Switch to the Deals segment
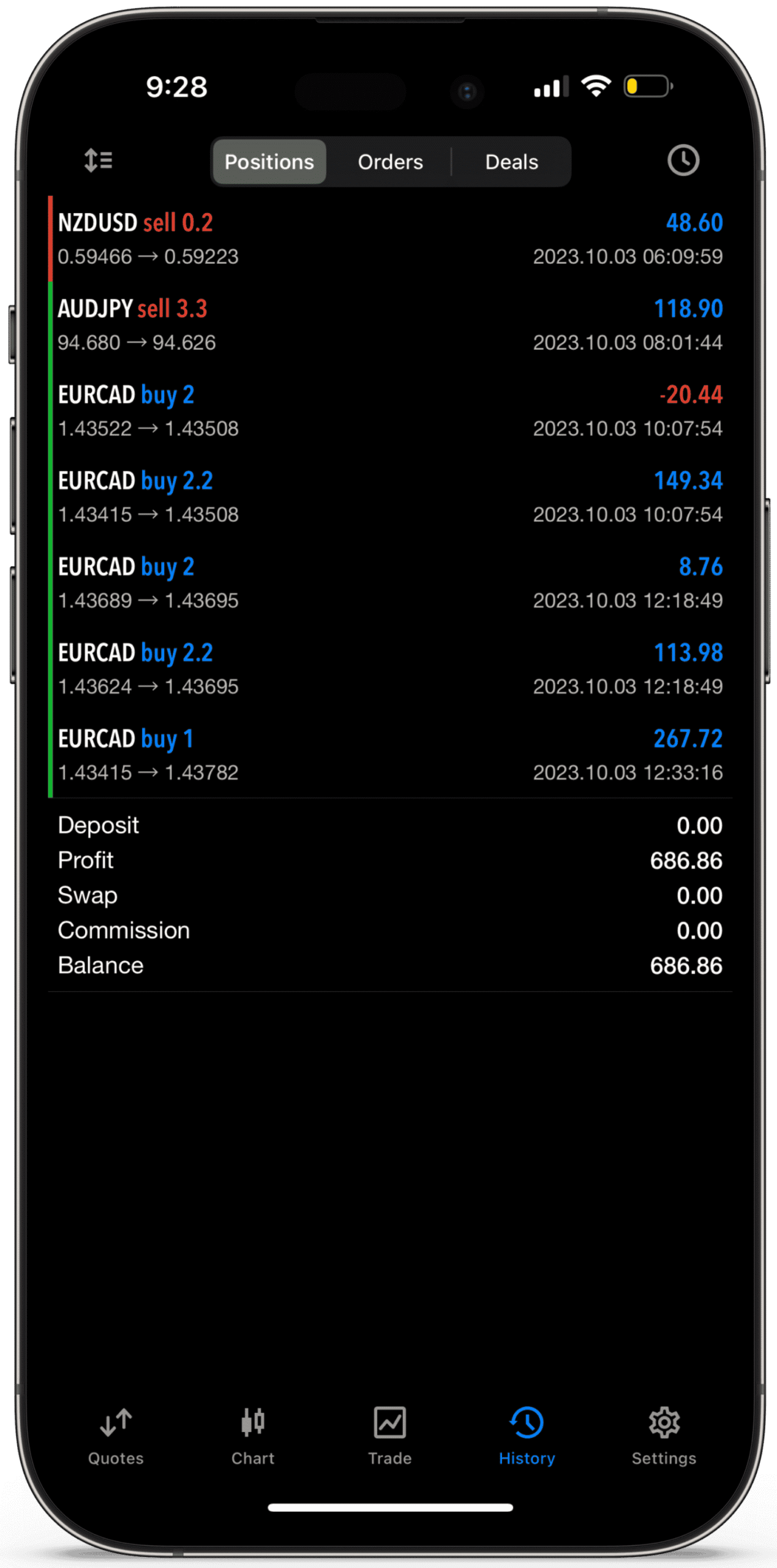 [x=511, y=162]
